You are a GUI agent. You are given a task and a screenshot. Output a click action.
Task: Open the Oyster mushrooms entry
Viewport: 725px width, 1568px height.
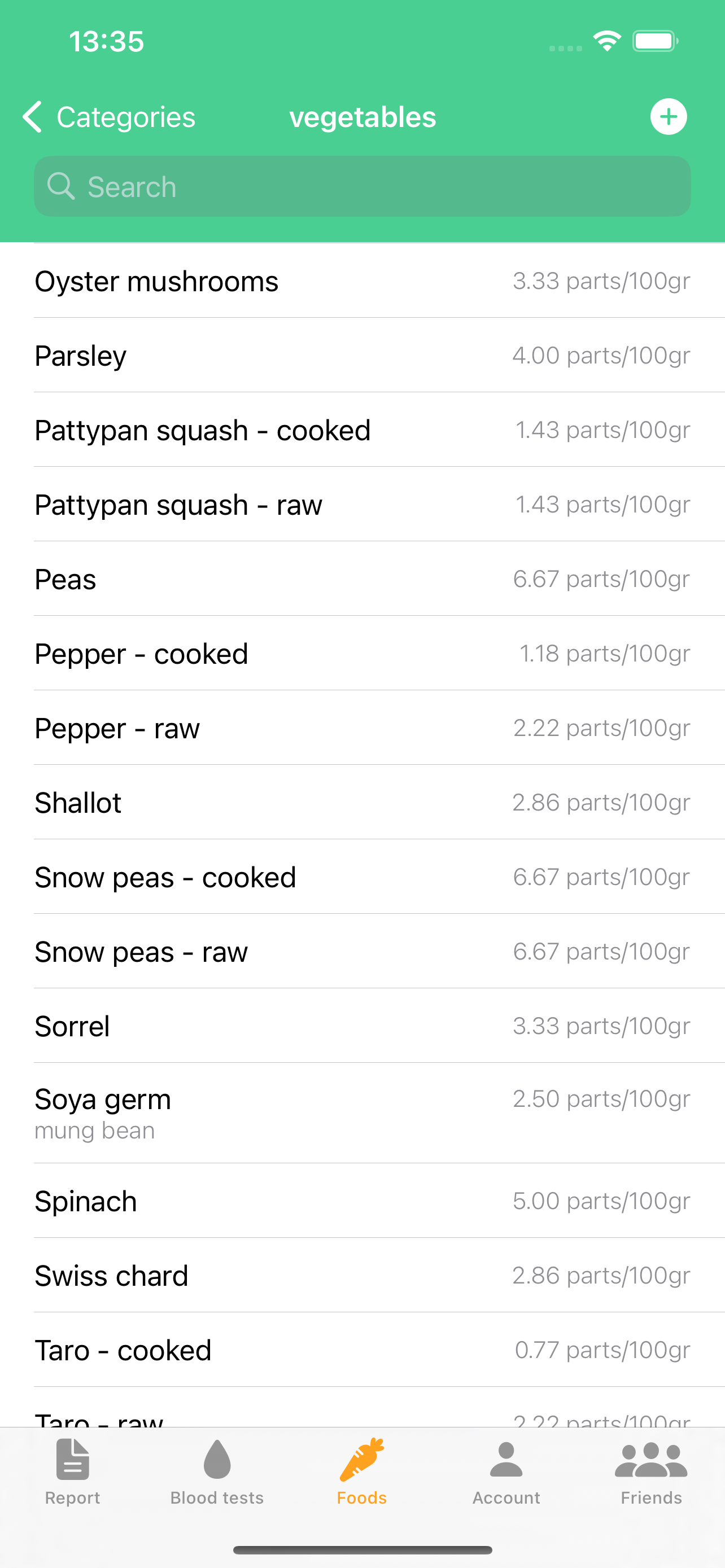point(362,281)
